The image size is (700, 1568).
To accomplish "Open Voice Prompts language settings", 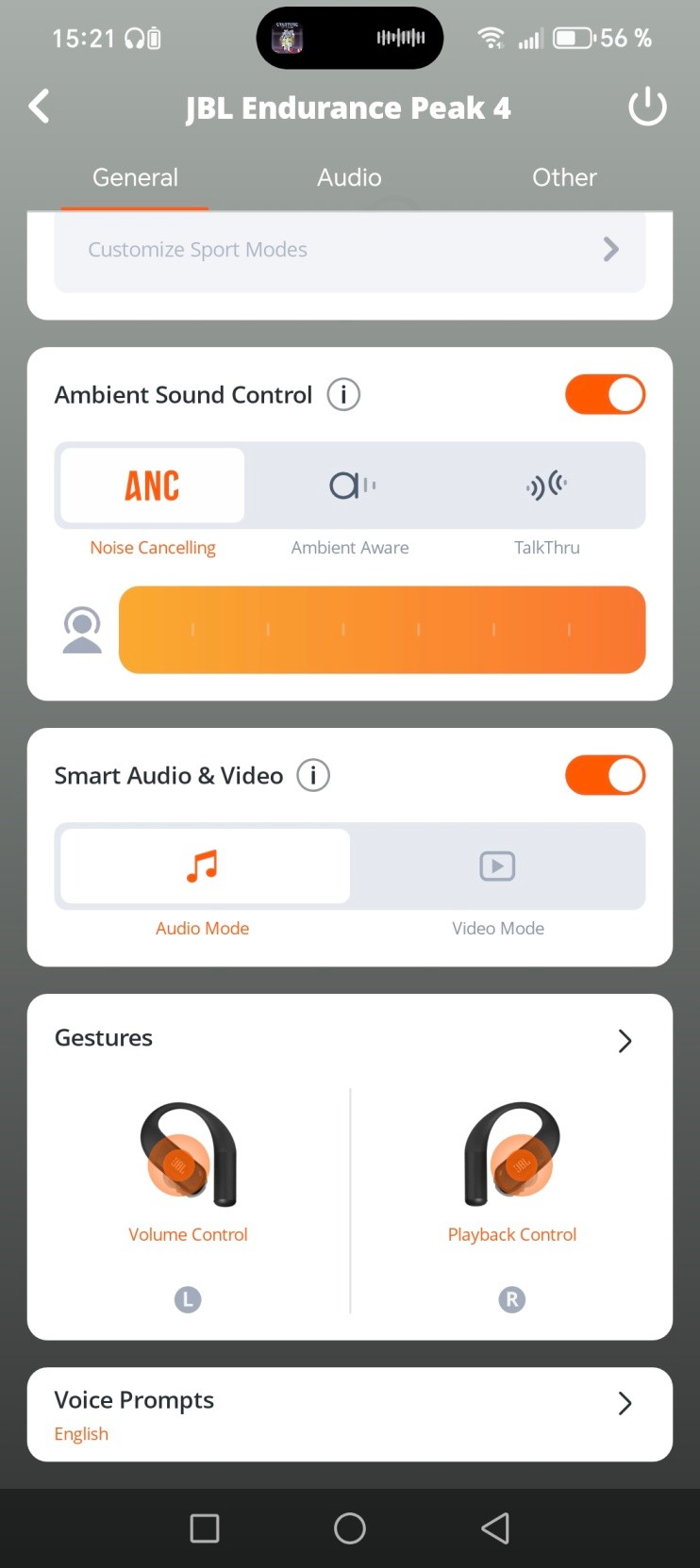I will click(349, 1414).
